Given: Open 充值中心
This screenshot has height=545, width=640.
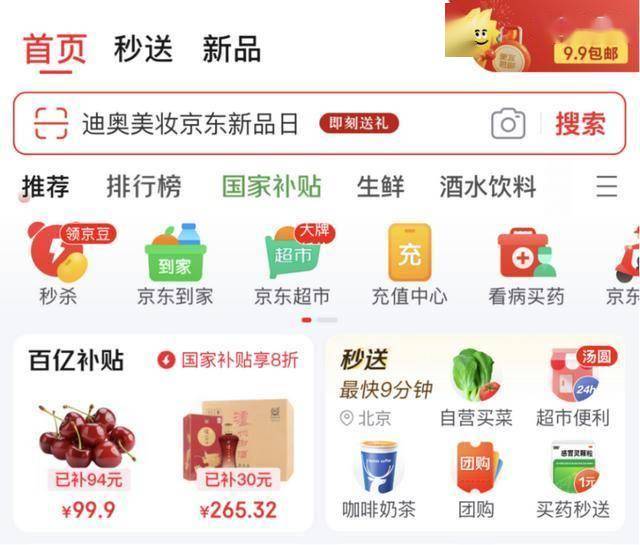Looking at the screenshot, I should pos(409,262).
